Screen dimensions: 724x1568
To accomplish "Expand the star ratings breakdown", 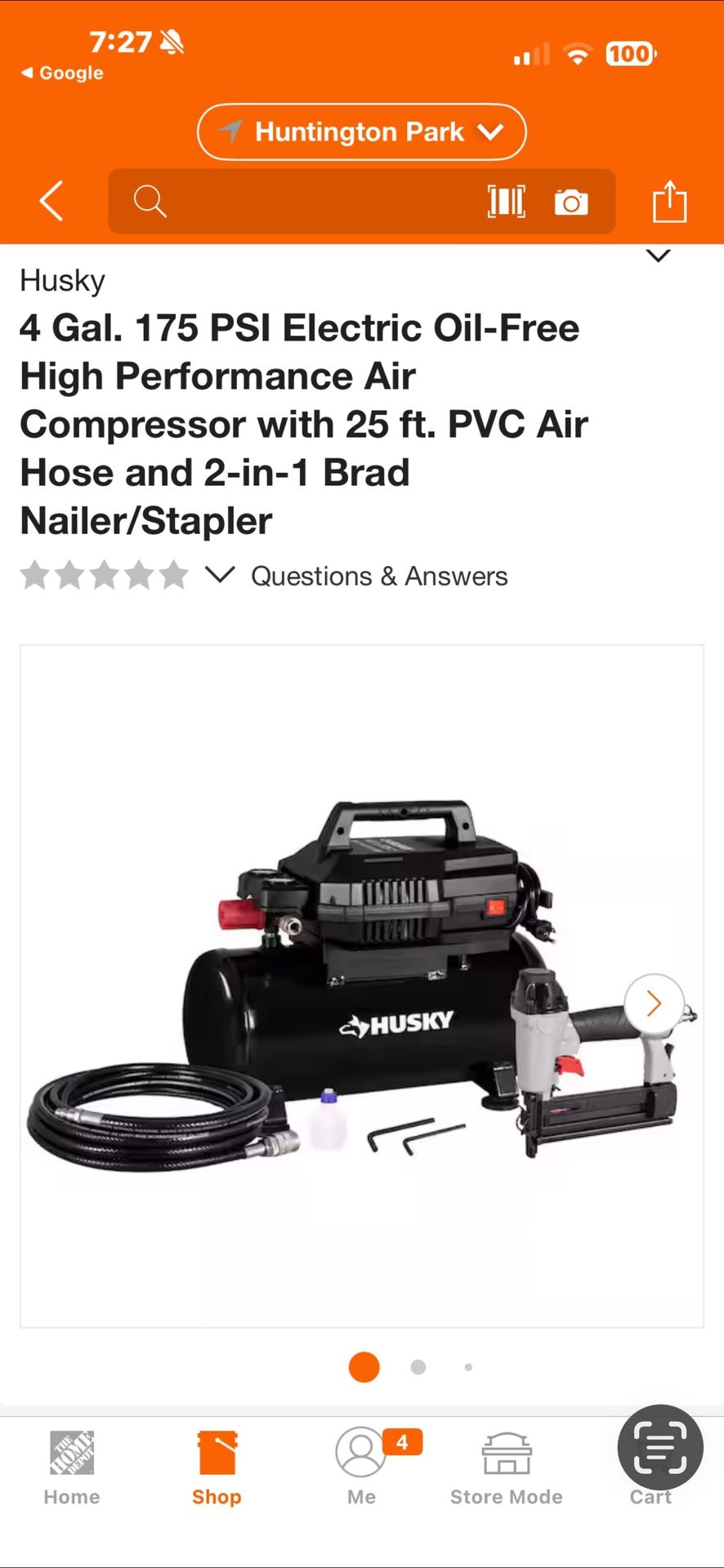I will click(220, 575).
